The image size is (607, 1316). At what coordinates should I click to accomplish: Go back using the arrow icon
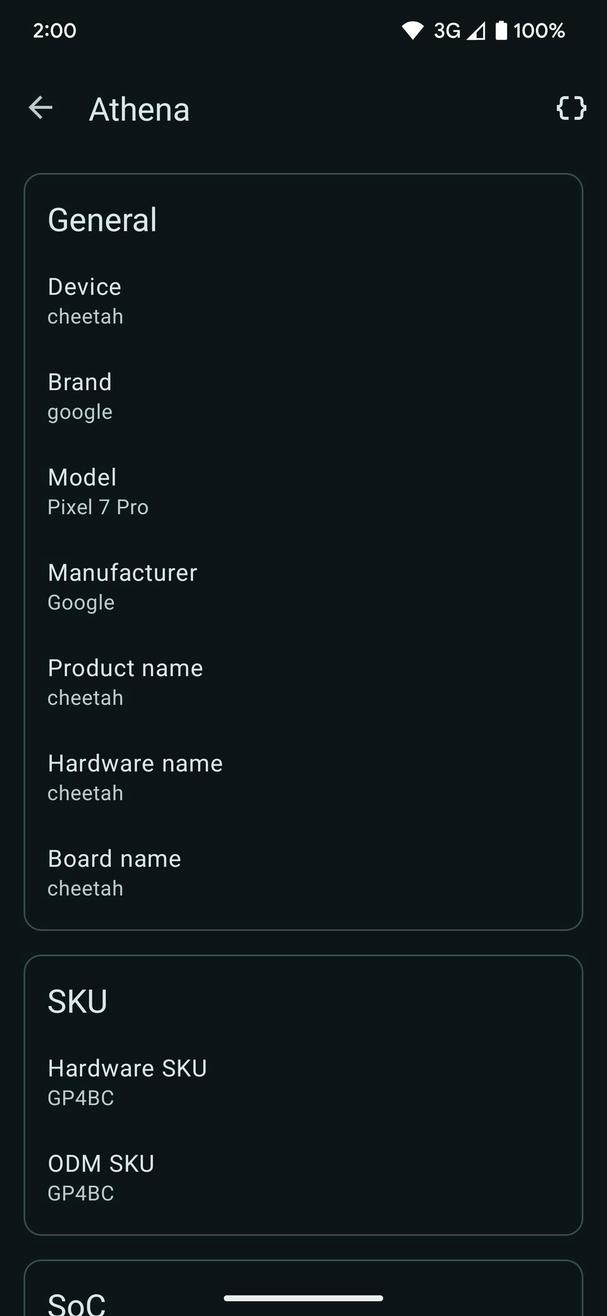[x=40, y=108]
